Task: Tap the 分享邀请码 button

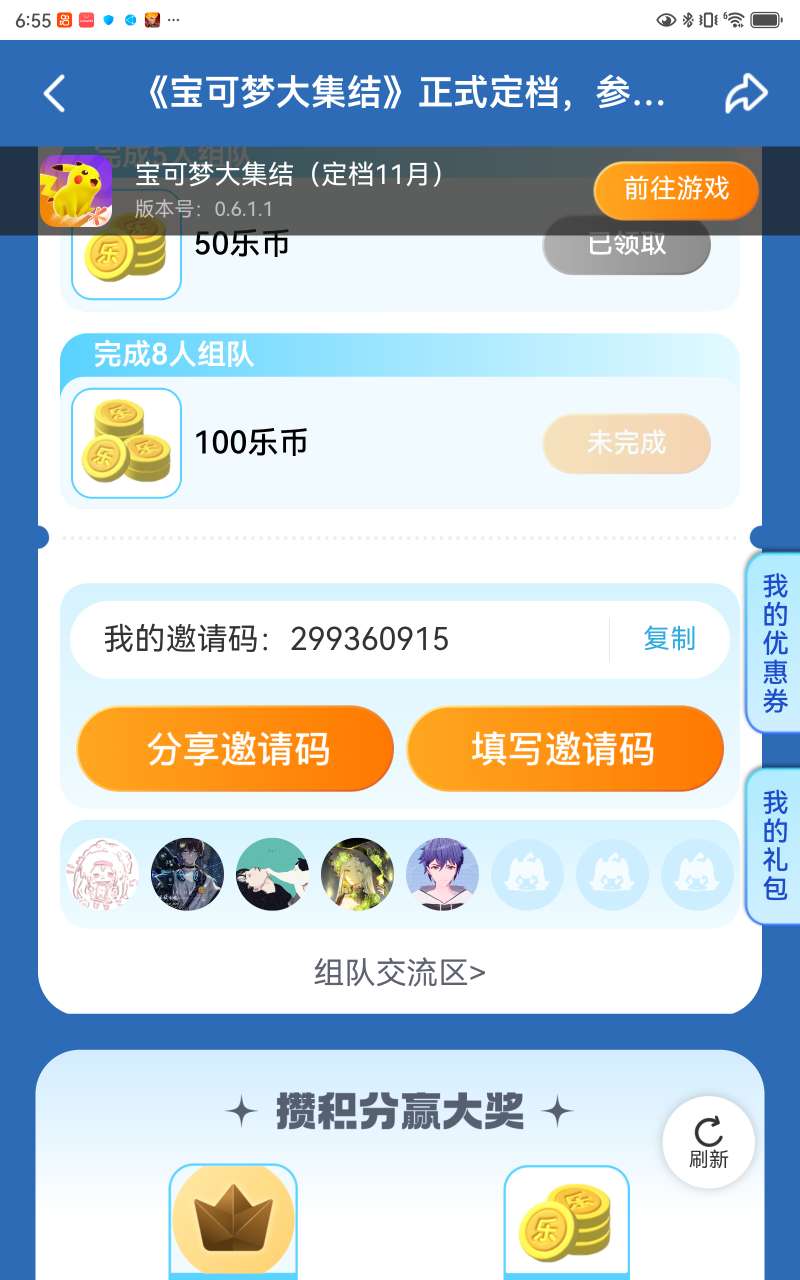Action: (236, 748)
